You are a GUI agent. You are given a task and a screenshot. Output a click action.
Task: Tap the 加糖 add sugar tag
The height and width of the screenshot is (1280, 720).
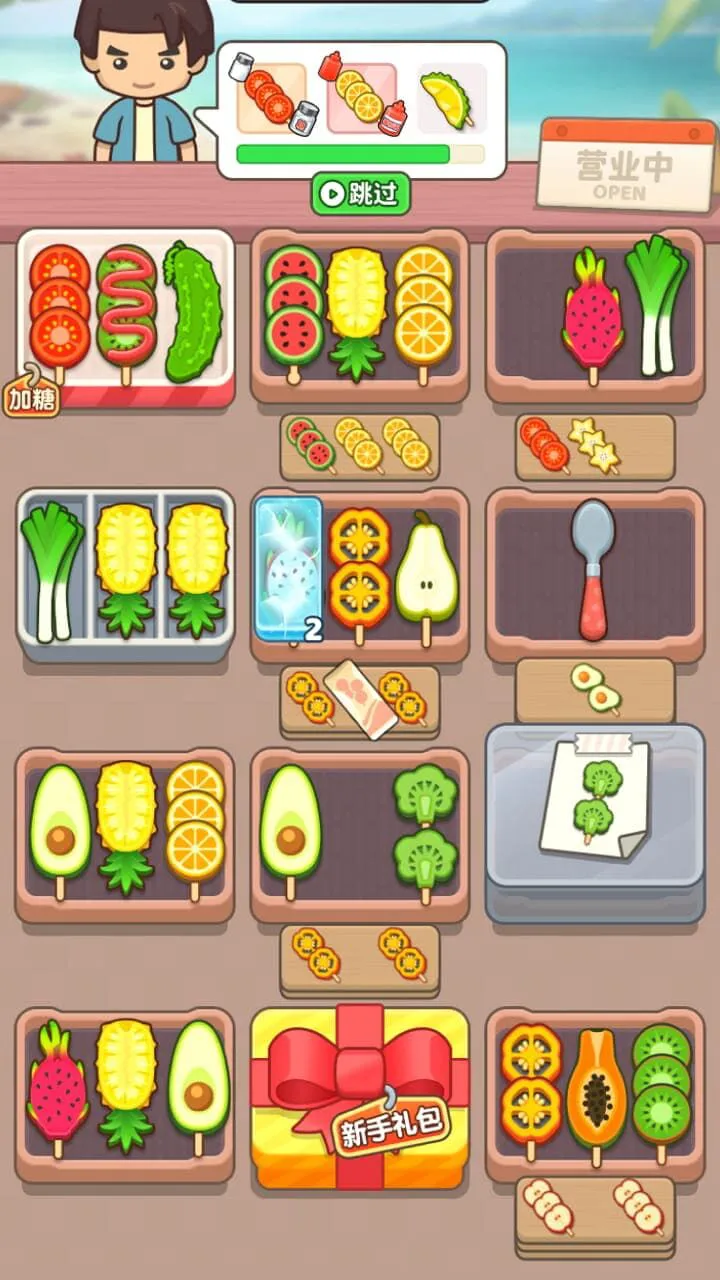(31, 399)
